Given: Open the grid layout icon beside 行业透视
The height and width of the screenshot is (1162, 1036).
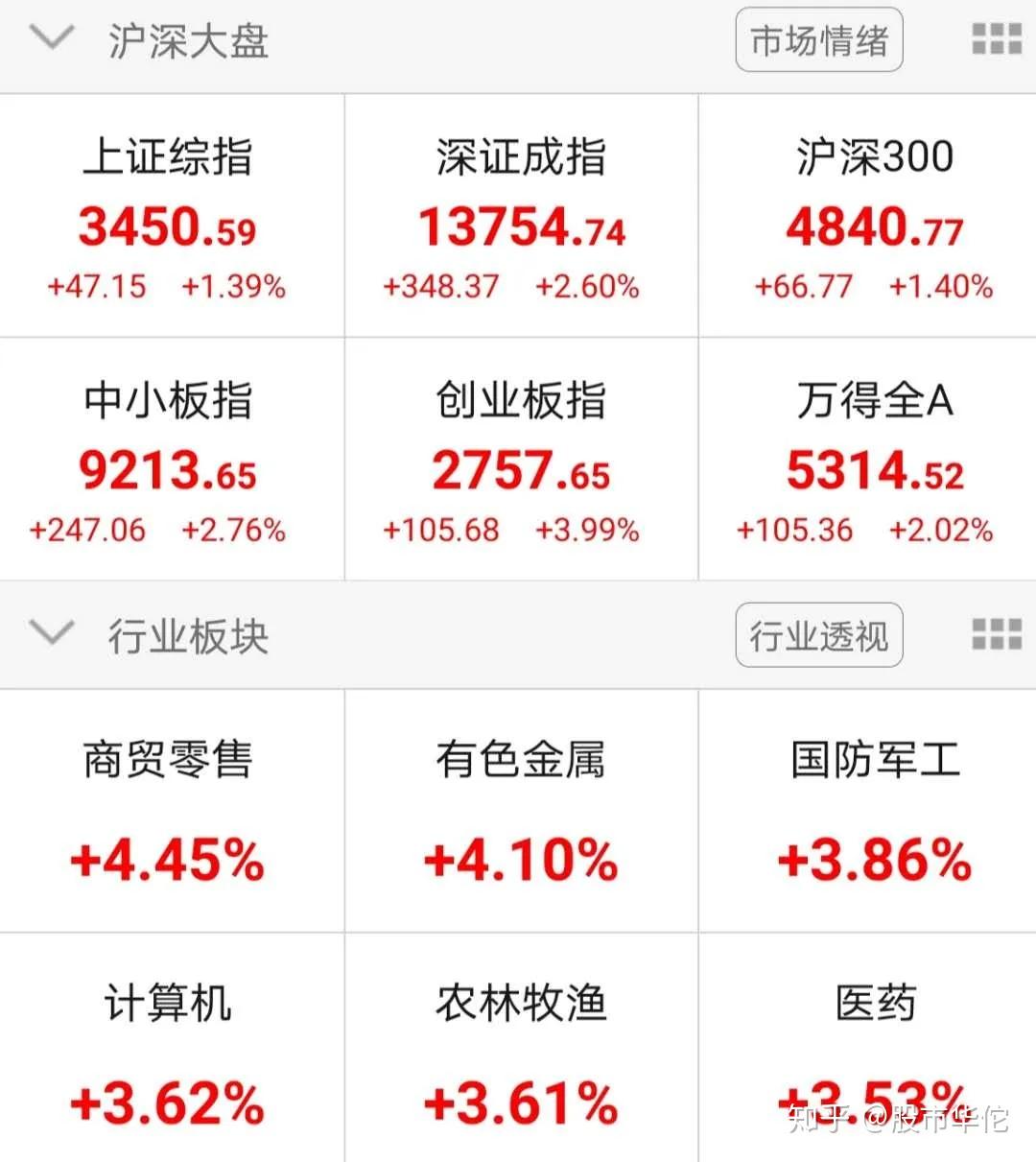Looking at the screenshot, I should [996, 633].
